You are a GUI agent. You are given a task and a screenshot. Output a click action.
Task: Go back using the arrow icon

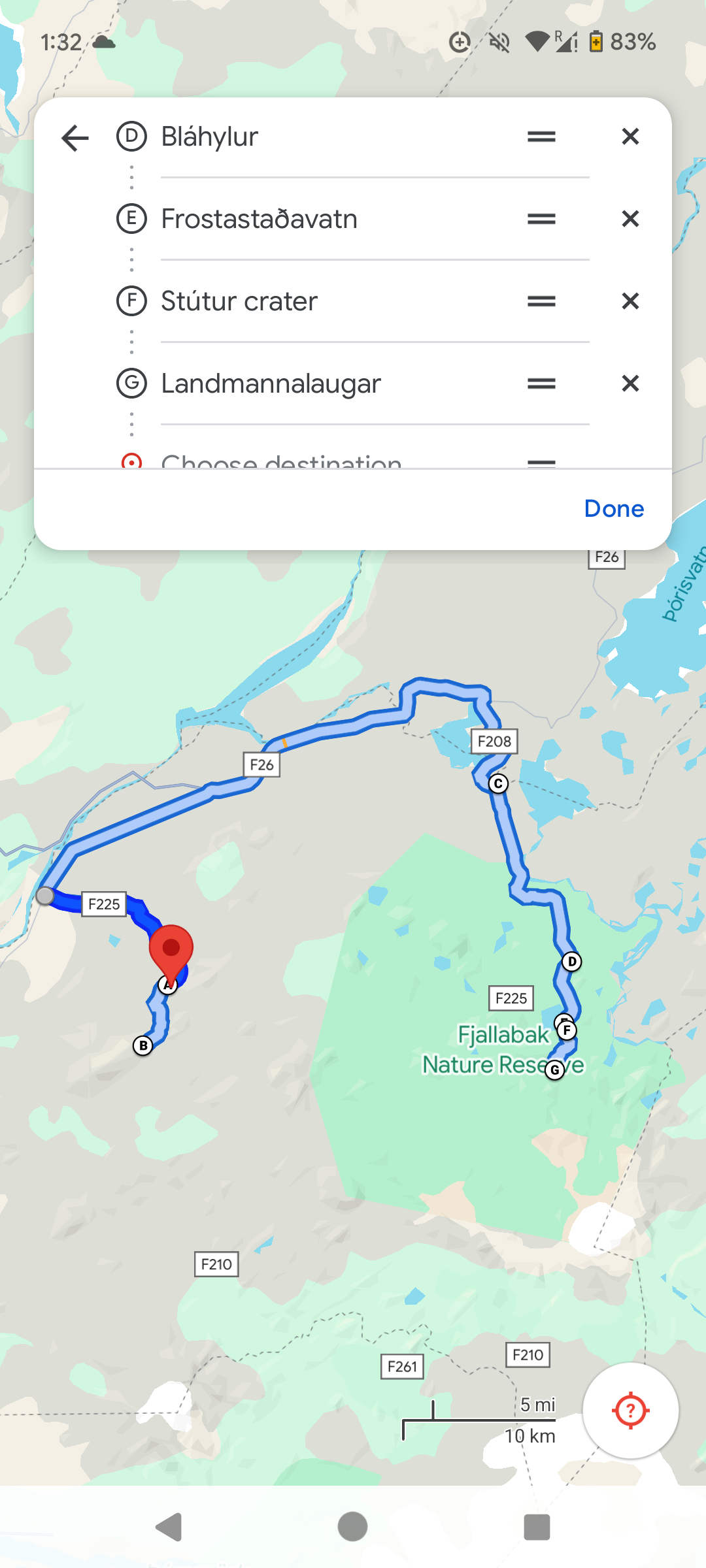point(75,137)
